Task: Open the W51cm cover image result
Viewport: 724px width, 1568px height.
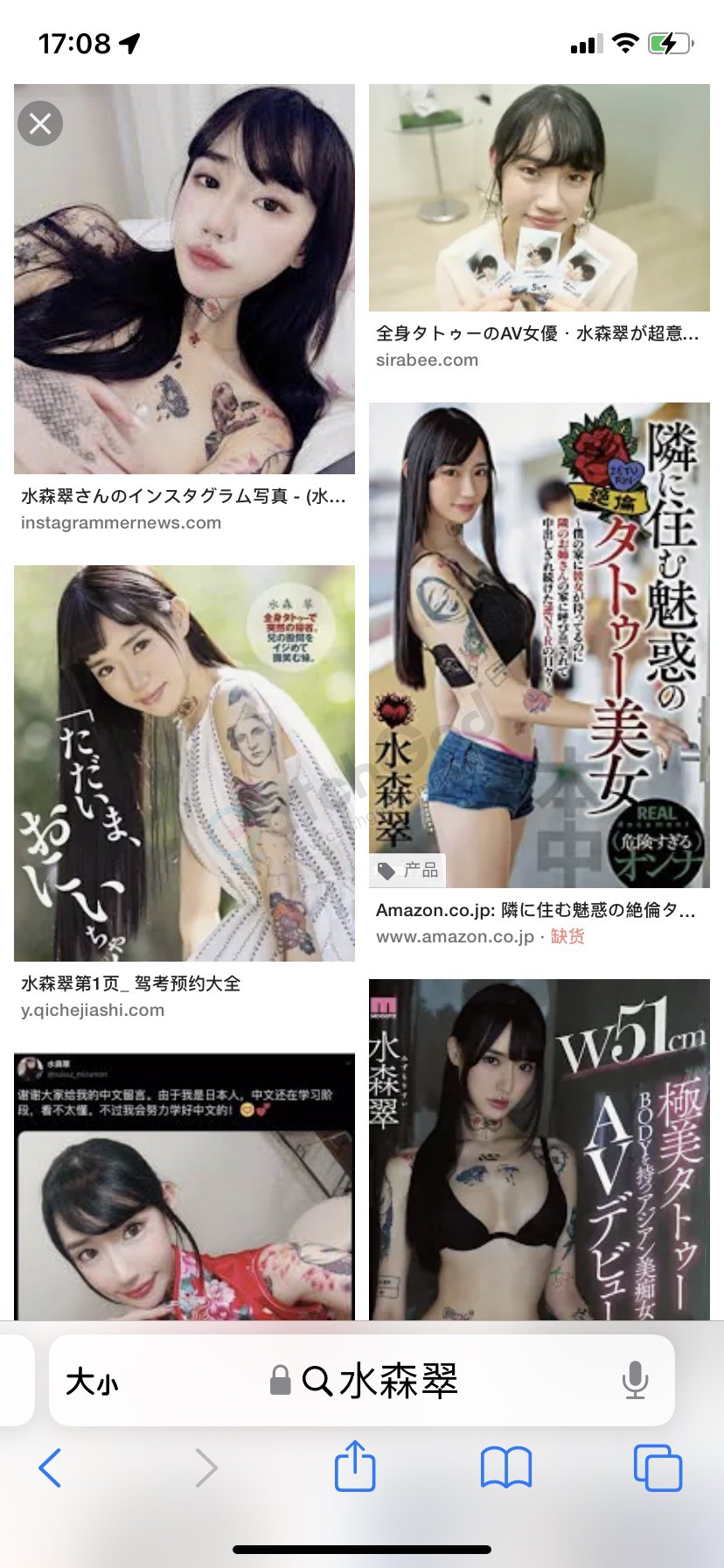Action: click(x=539, y=1150)
